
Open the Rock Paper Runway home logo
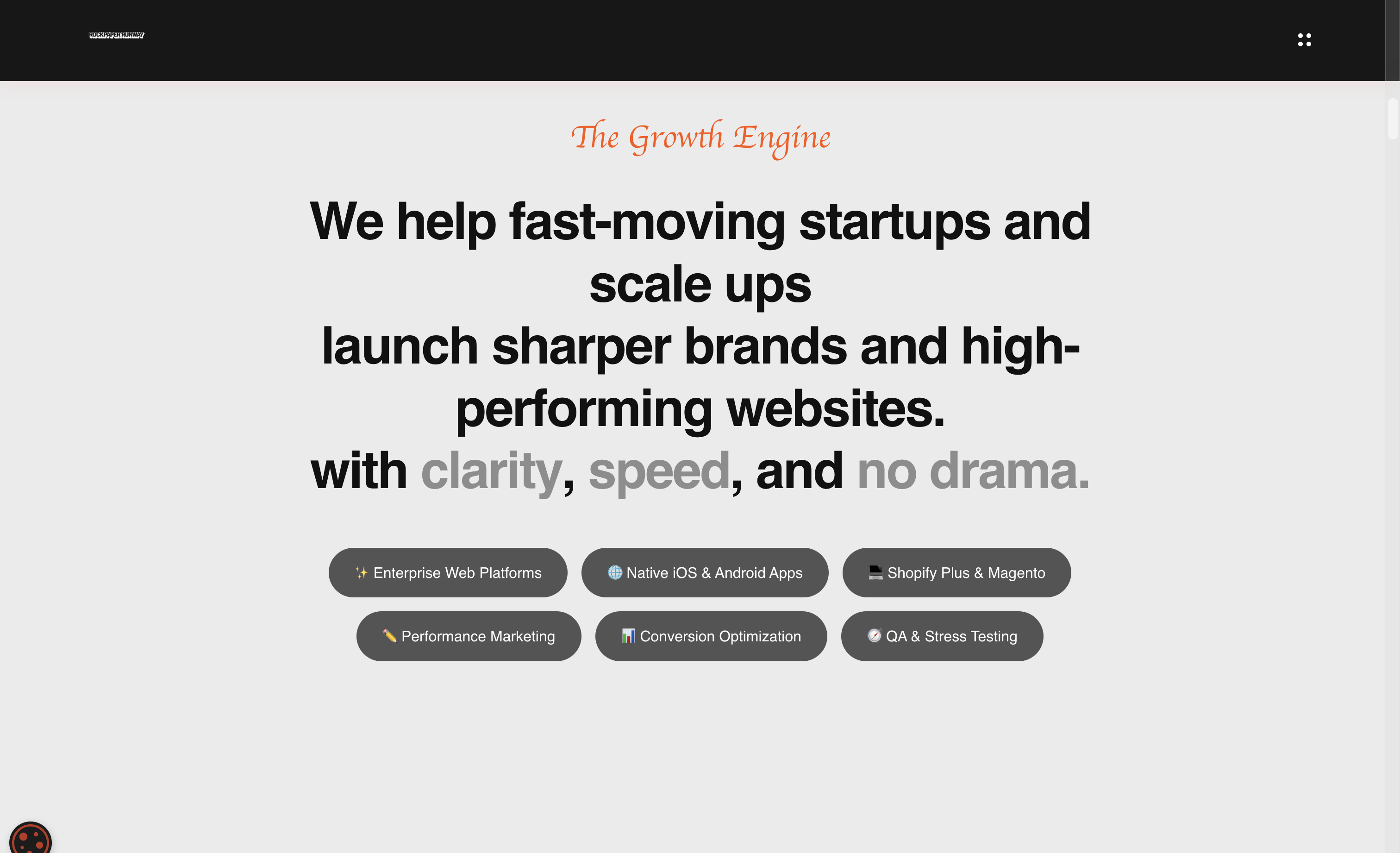(x=117, y=35)
